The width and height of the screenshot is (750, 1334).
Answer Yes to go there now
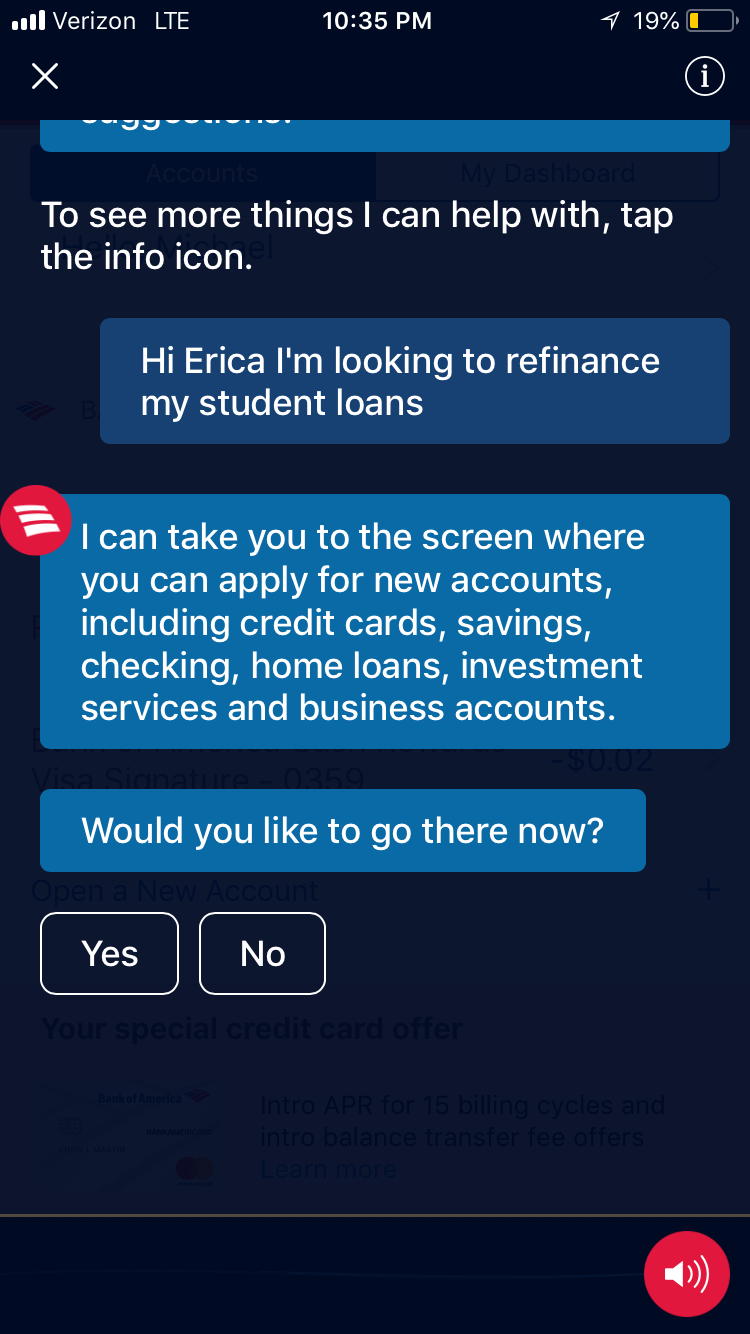click(109, 954)
